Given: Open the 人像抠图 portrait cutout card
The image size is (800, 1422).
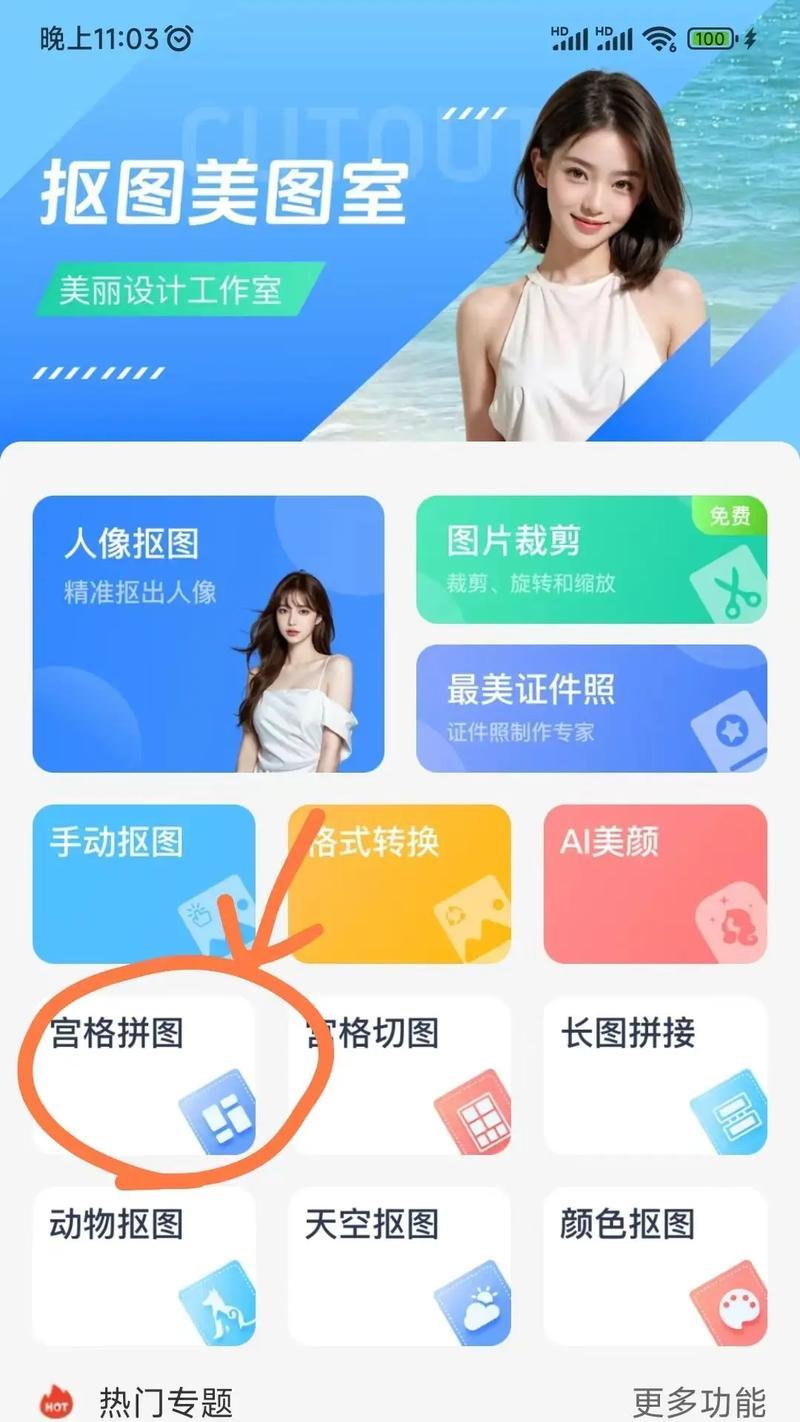Looking at the screenshot, I should tap(208, 634).
